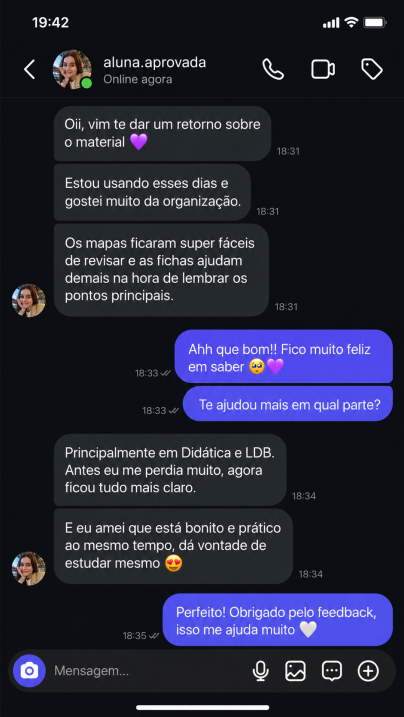The width and height of the screenshot is (404, 717).
Task: Start a voice call
Action: 273,70
